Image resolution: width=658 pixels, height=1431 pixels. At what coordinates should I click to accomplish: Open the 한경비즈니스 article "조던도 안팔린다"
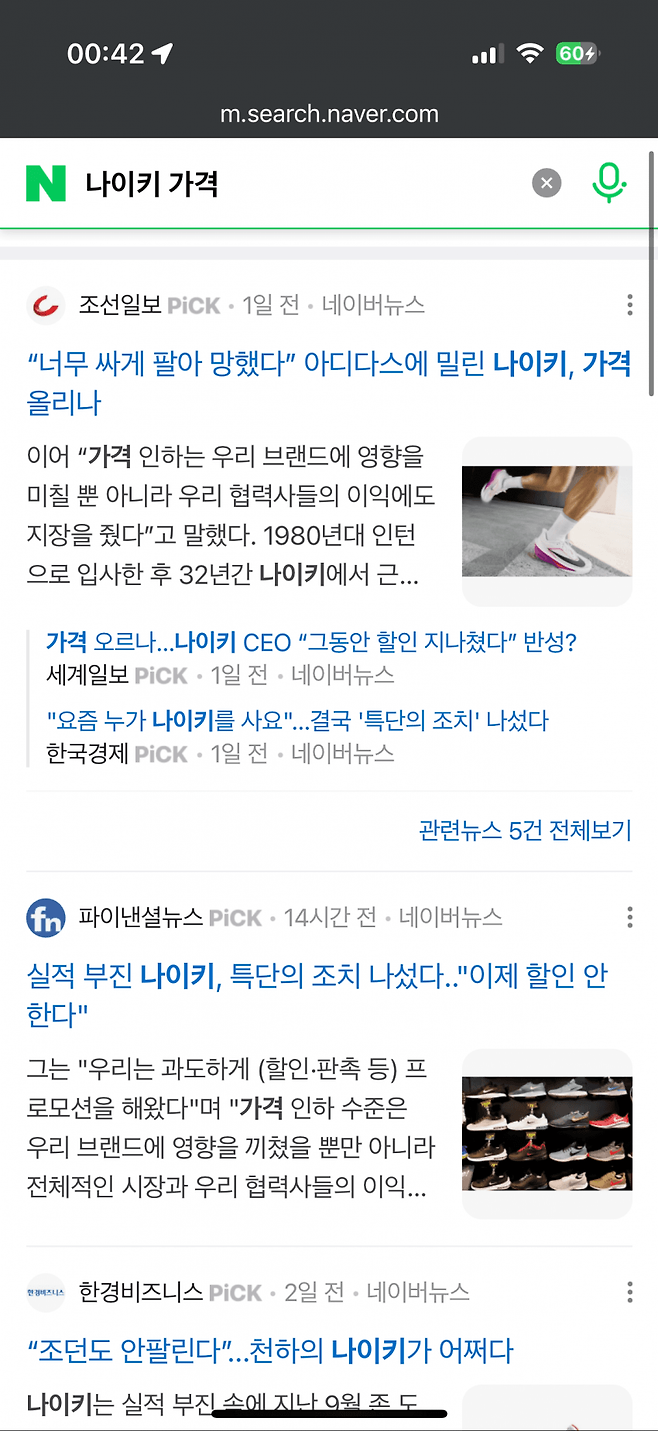pos(270,1352)
